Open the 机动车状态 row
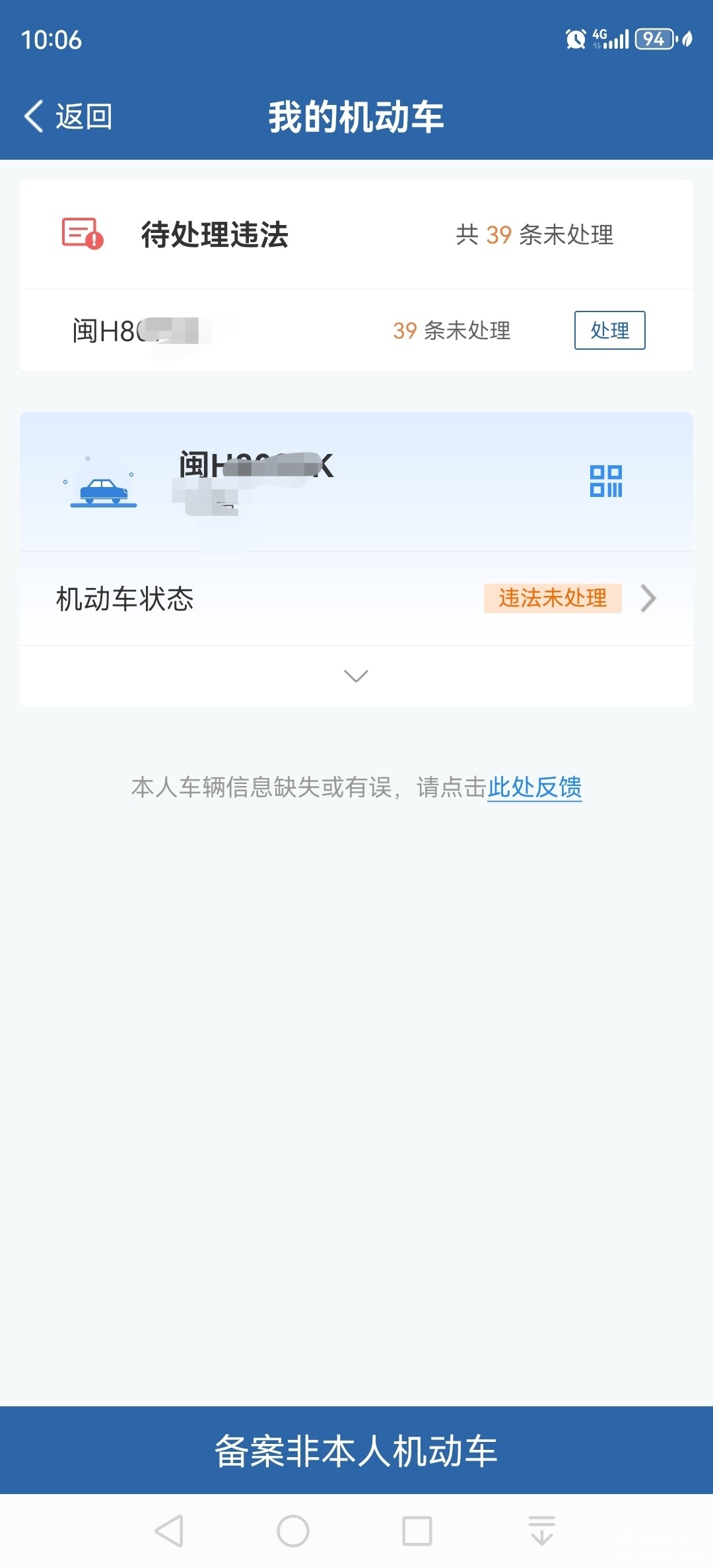Image resolution: width=713 pixels, height=1568 pixels. (x=356, y=599)
